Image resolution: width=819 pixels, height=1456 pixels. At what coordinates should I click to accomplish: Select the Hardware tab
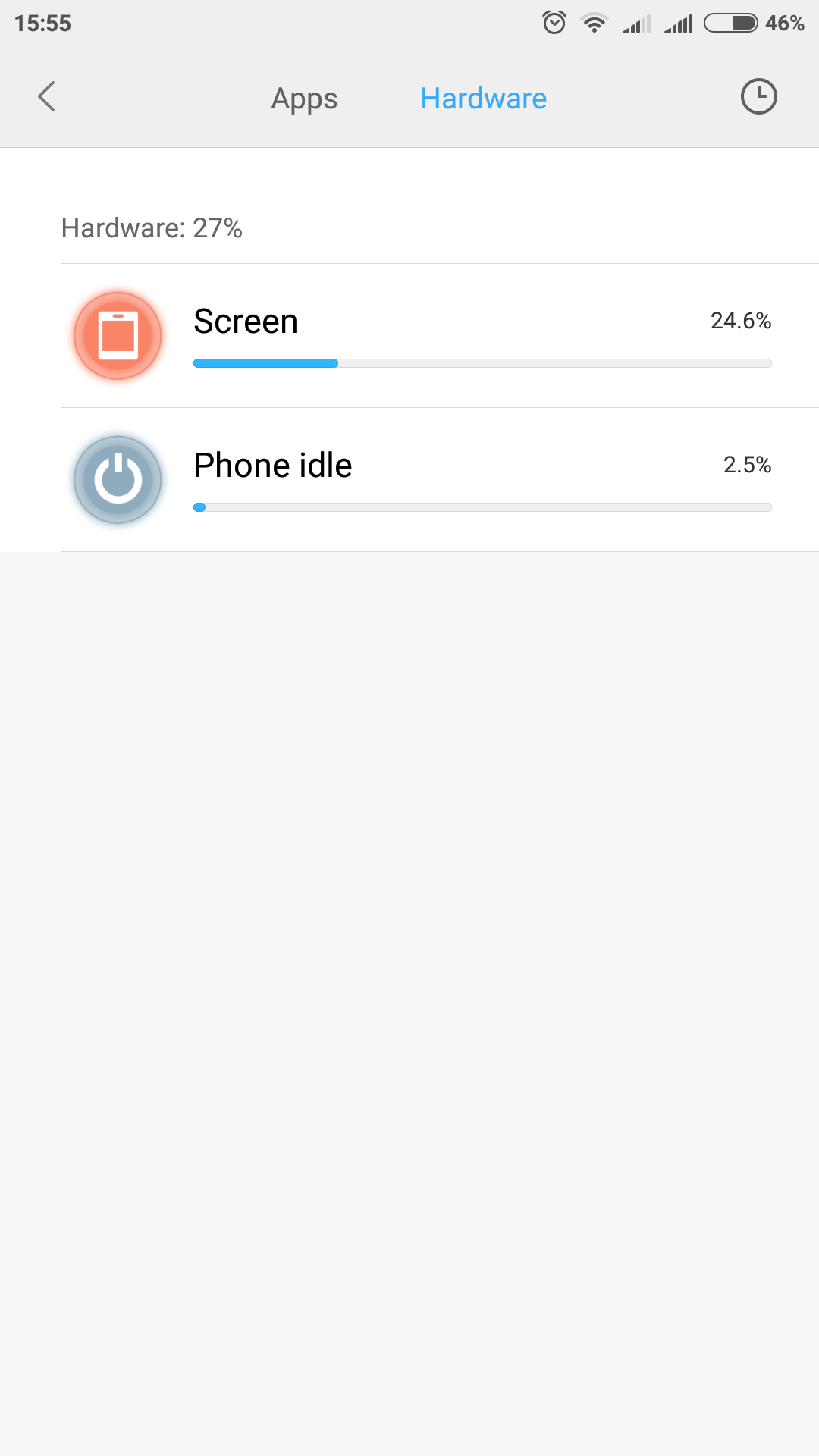[483, 99]
